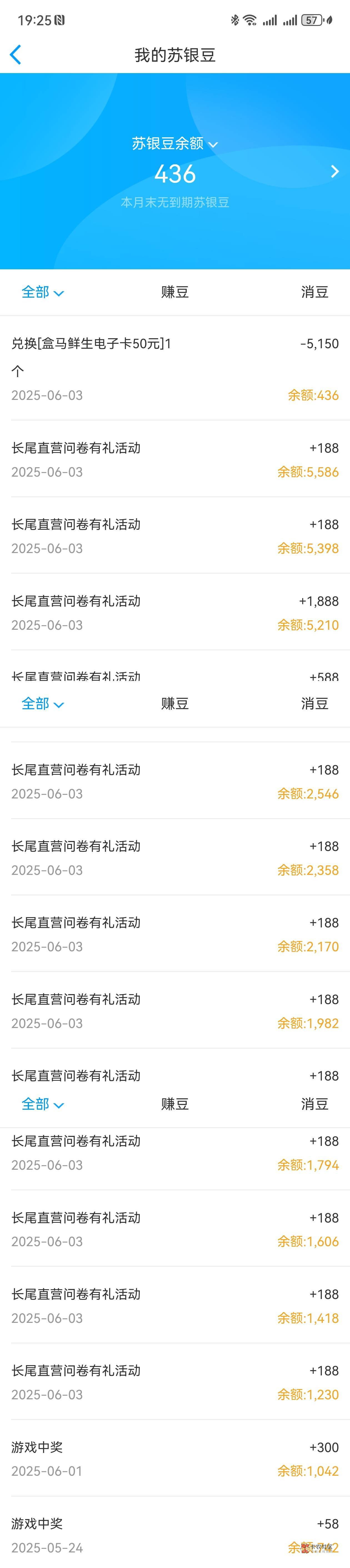Go back from 我的苏银豆 page

[16, 55]
